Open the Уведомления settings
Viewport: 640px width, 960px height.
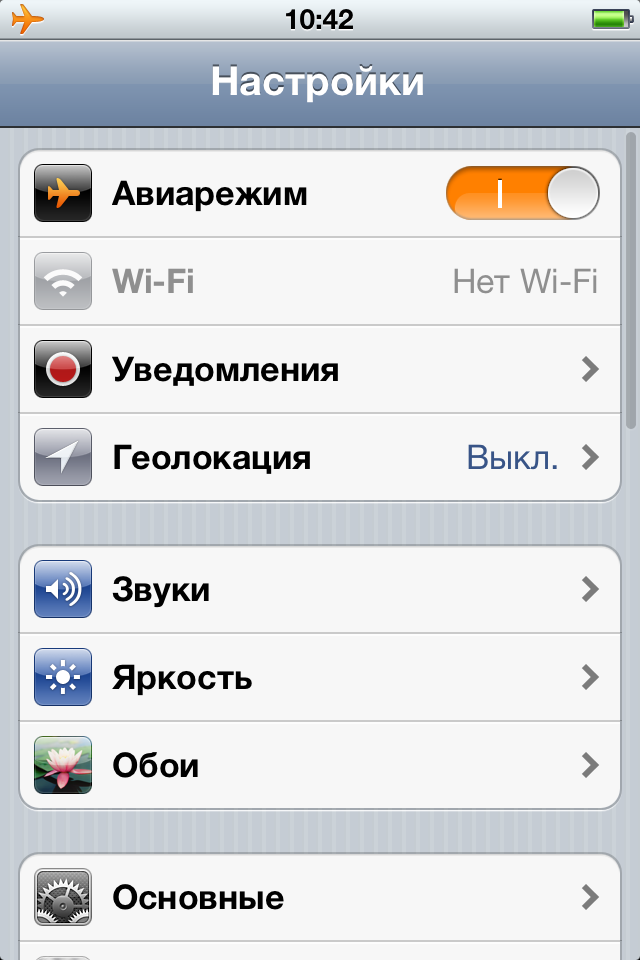320,370
